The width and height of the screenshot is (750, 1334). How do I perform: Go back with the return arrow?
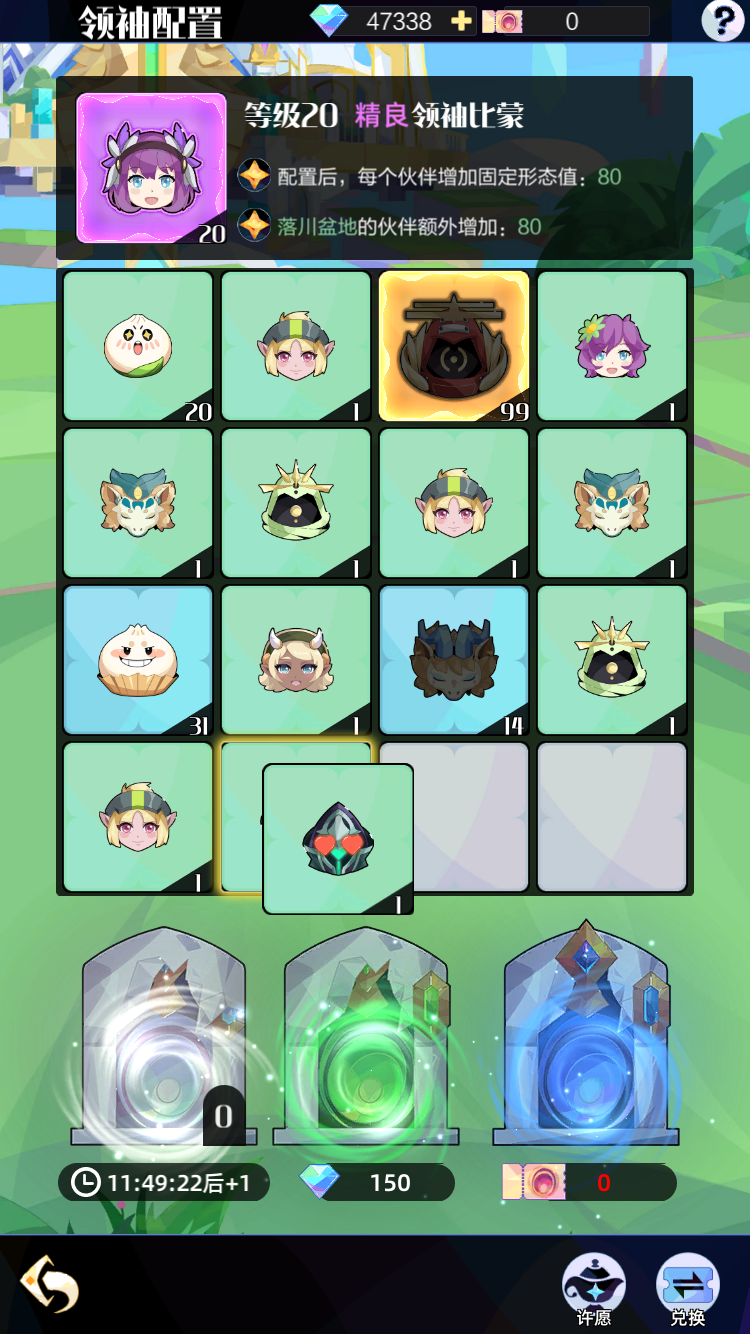[50, 1284]
